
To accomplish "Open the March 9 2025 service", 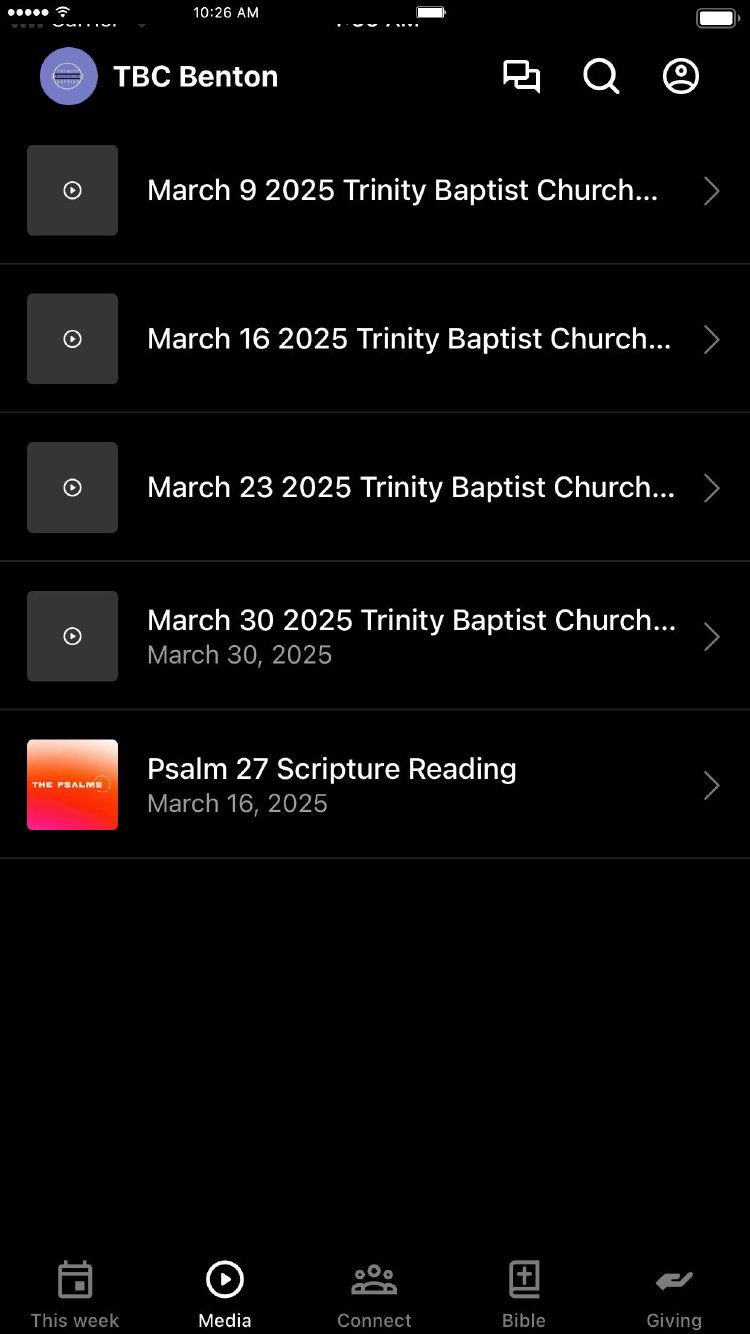I will (402, 190).
